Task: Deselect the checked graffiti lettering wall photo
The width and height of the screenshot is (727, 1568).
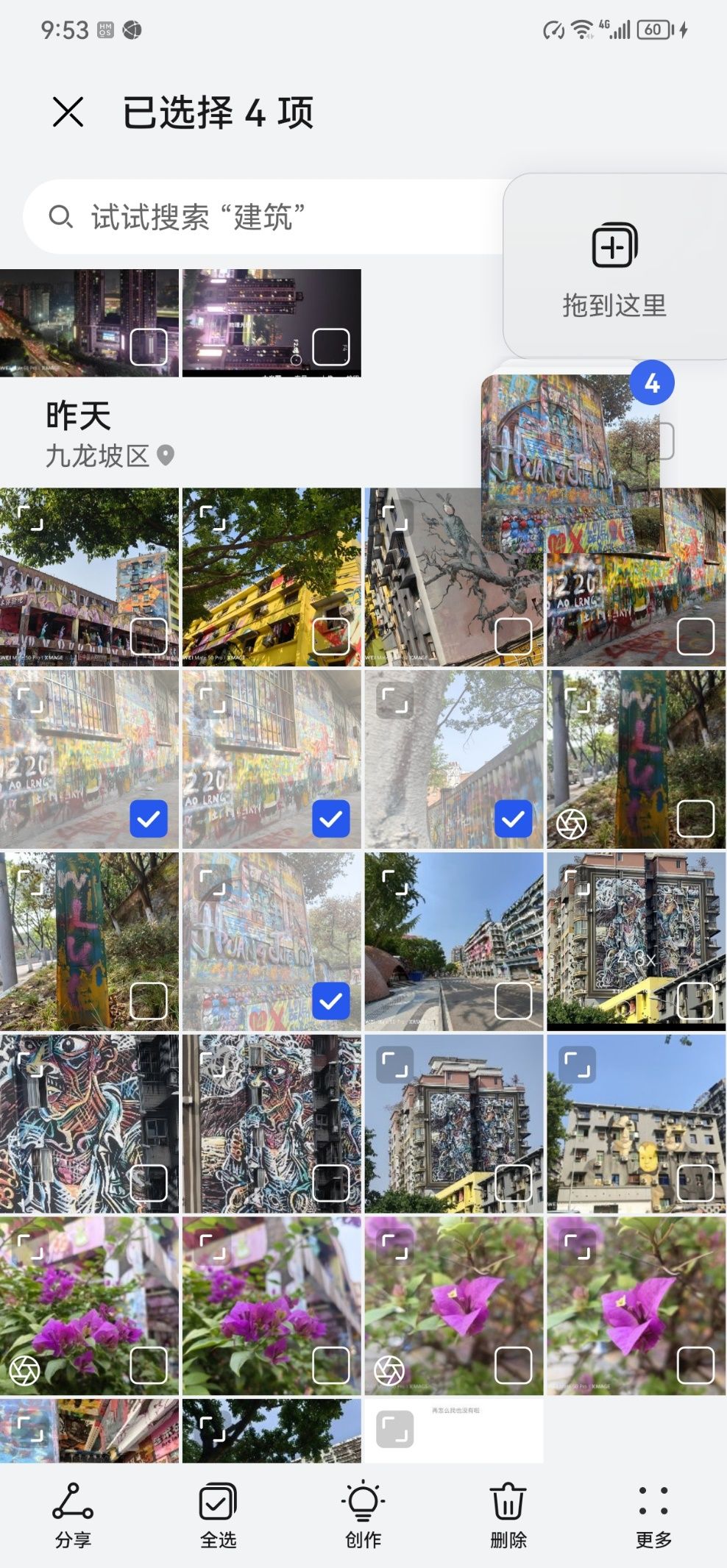Action: click(x=330, y=1001)
